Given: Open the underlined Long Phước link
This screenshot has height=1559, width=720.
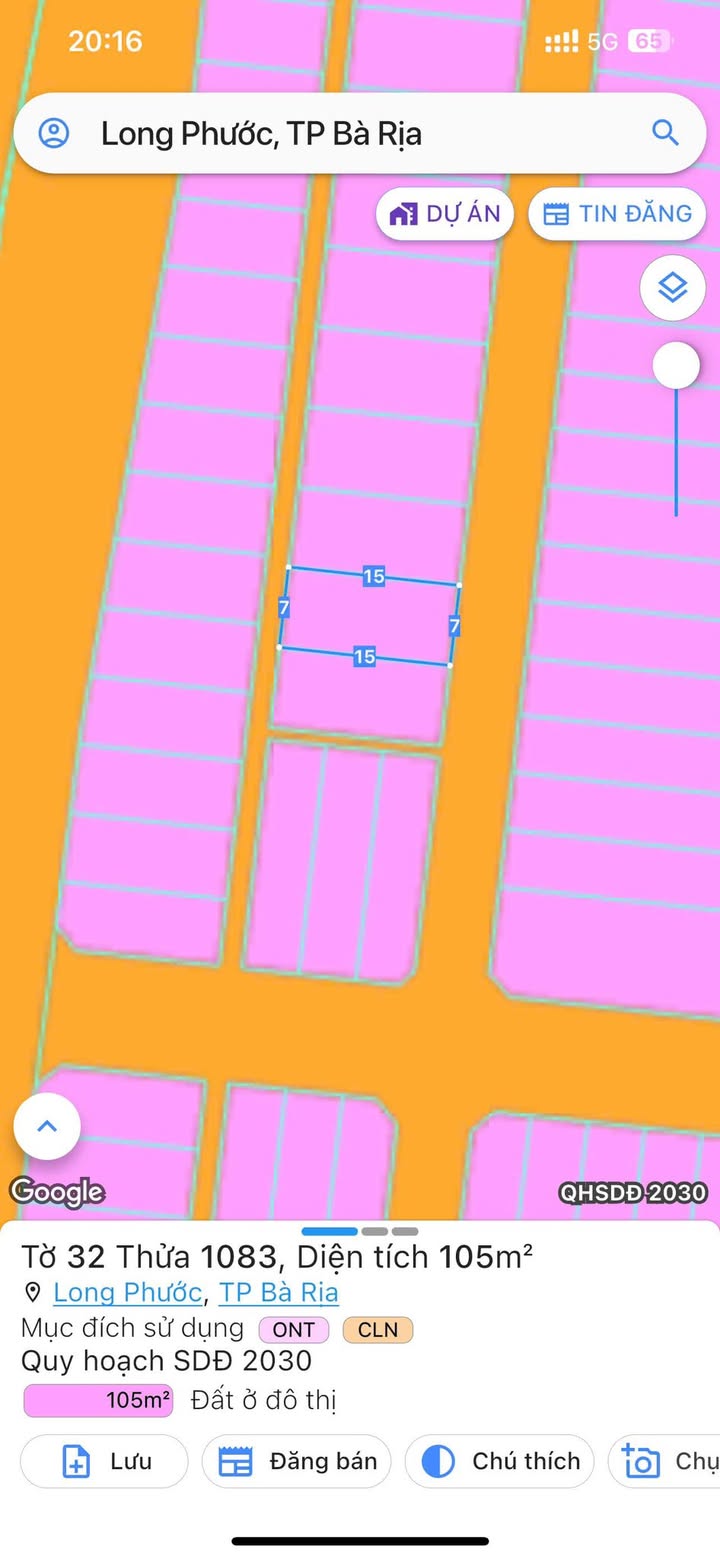Looking at the screenshot, I should (x=127, y=1292).
